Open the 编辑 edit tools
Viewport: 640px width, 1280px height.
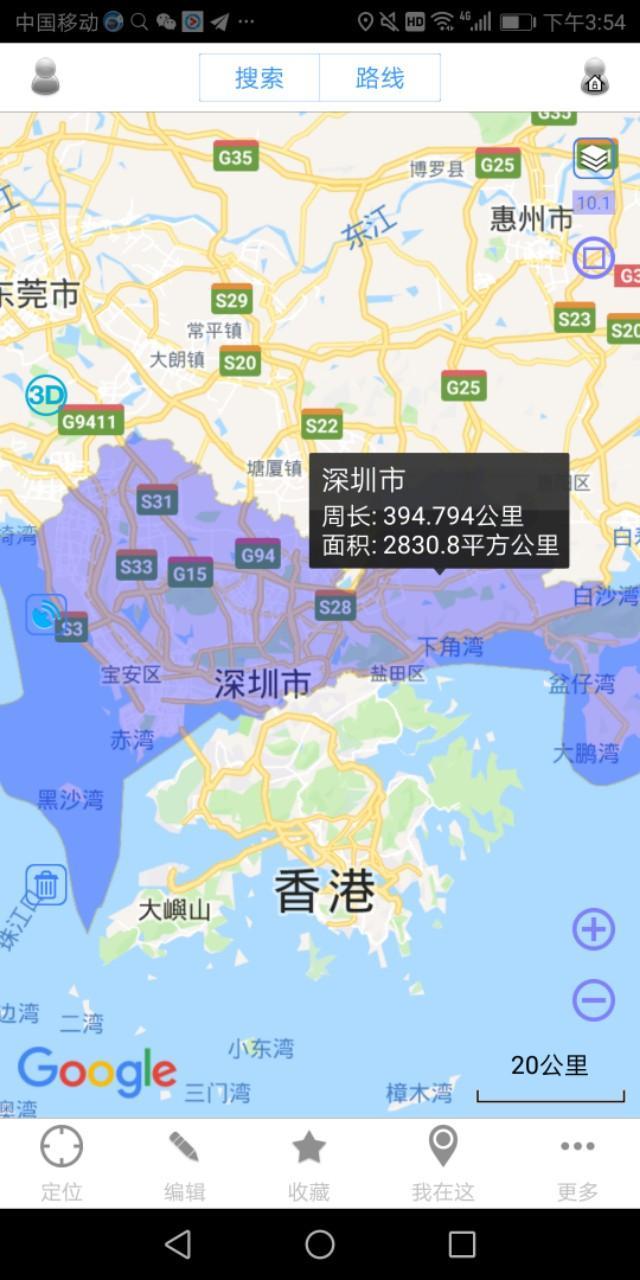pyautogui.click(x=184, y=1163)
